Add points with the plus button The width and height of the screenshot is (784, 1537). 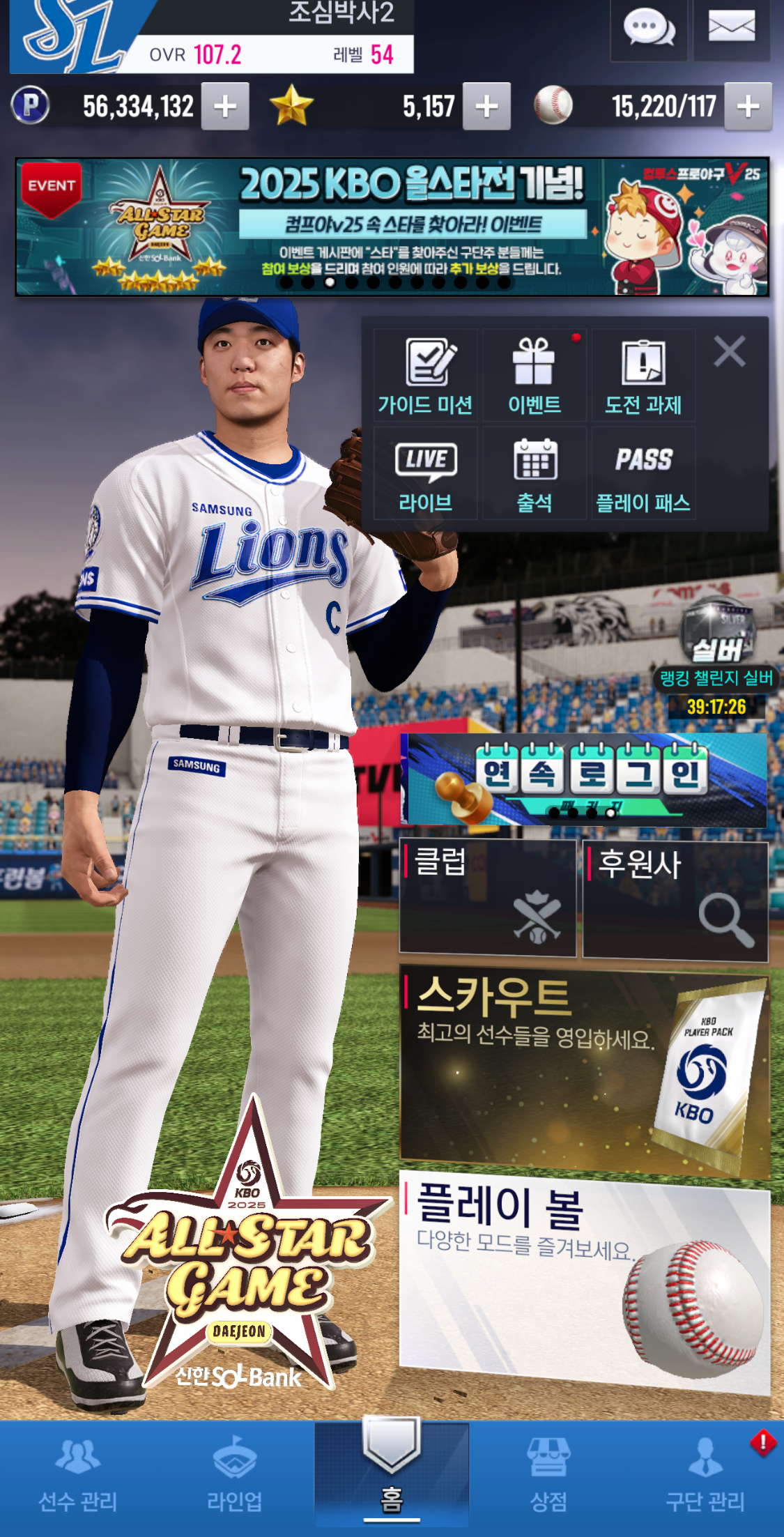225,107
